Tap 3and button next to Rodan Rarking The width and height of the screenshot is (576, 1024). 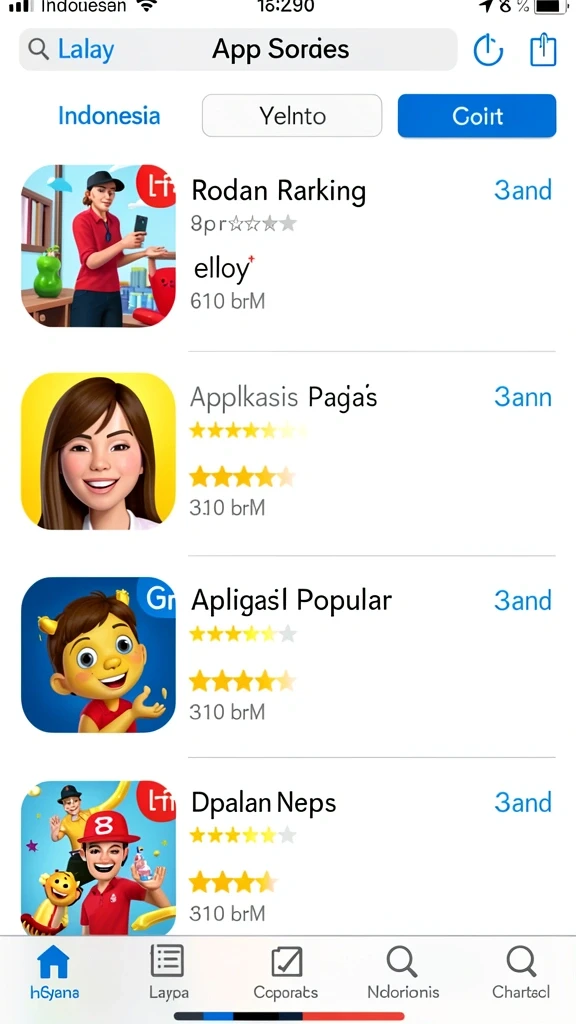tap(522, 190)
